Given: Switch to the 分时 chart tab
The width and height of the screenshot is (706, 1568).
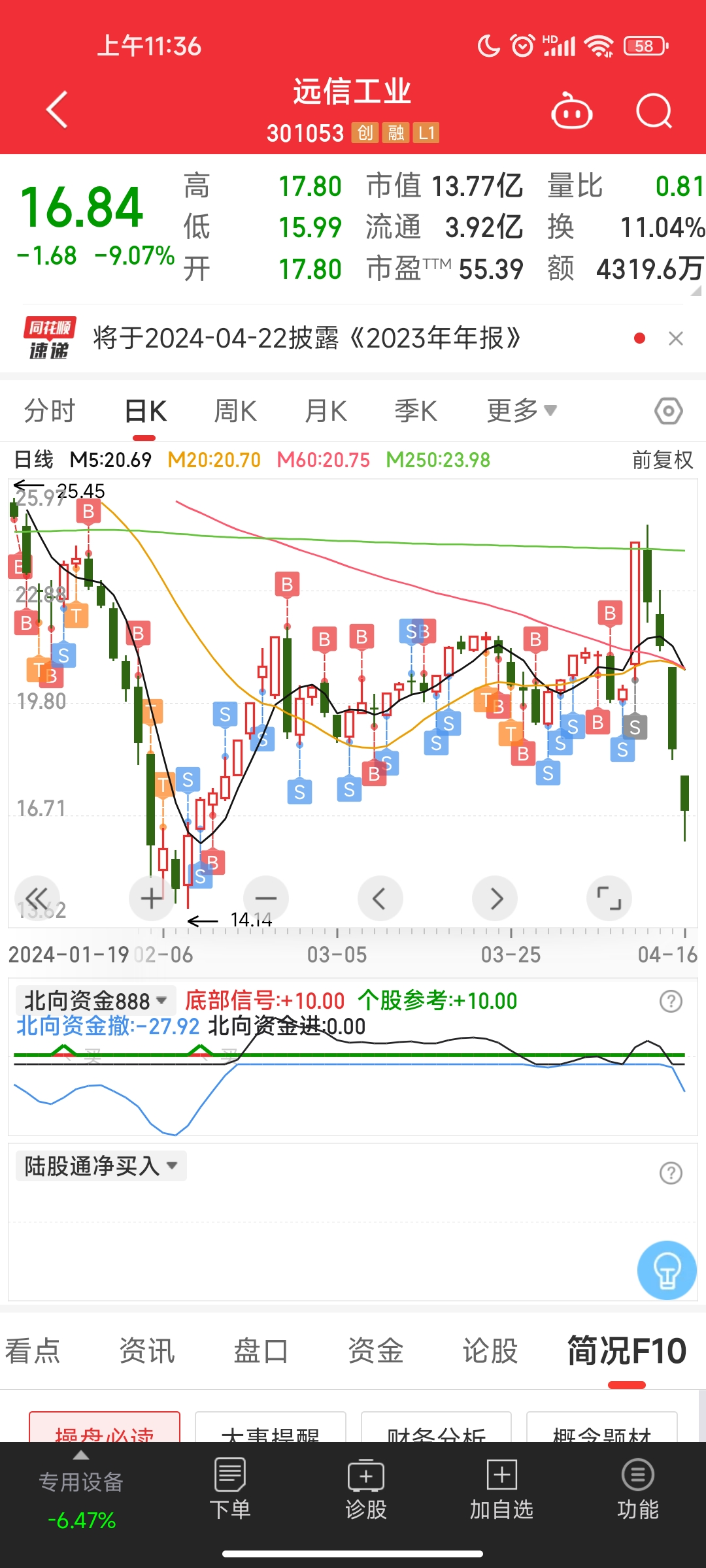Looking at the screenshot, I should point(50,412).
